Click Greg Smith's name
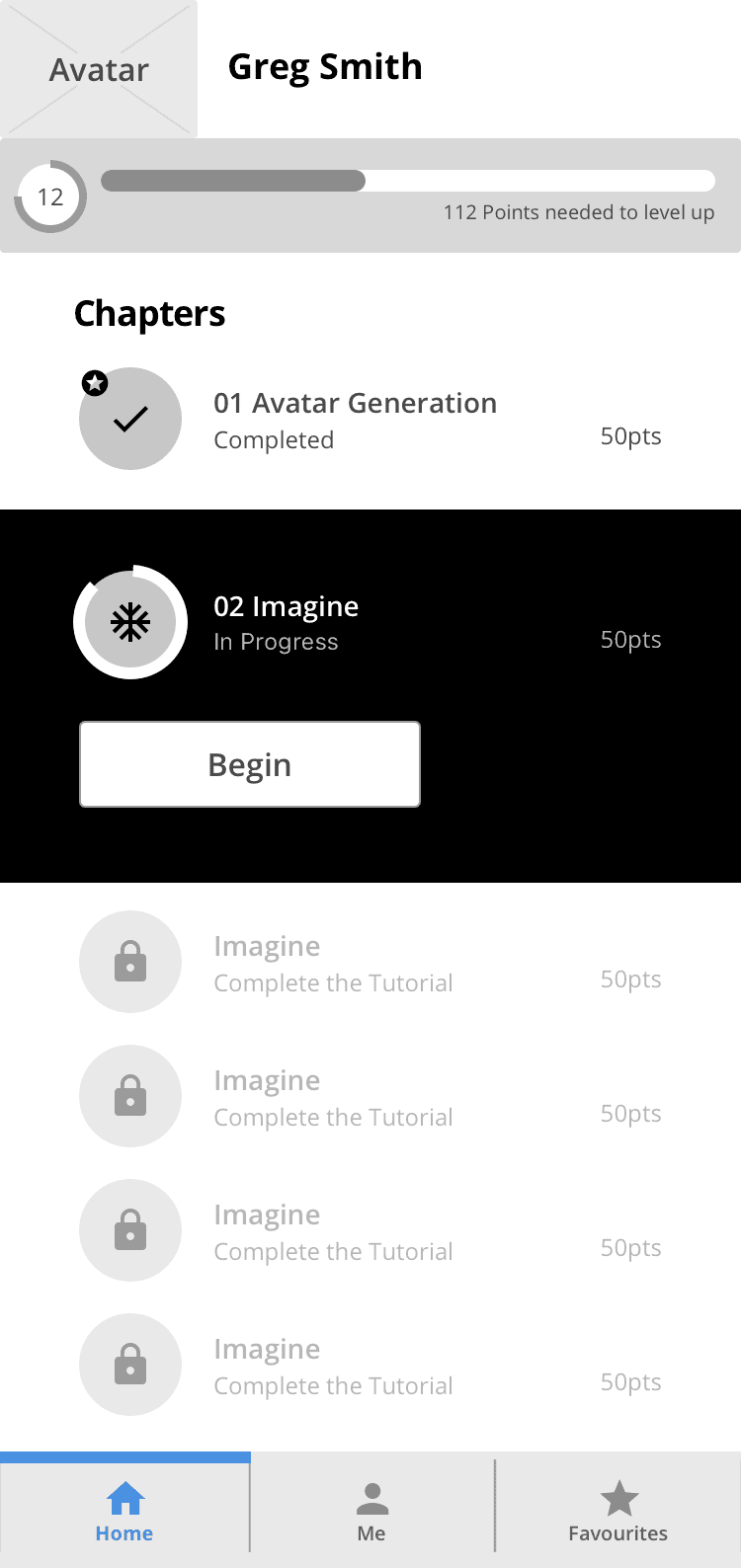This screenshot has height=1568, width=741. (x=325, y=67)
